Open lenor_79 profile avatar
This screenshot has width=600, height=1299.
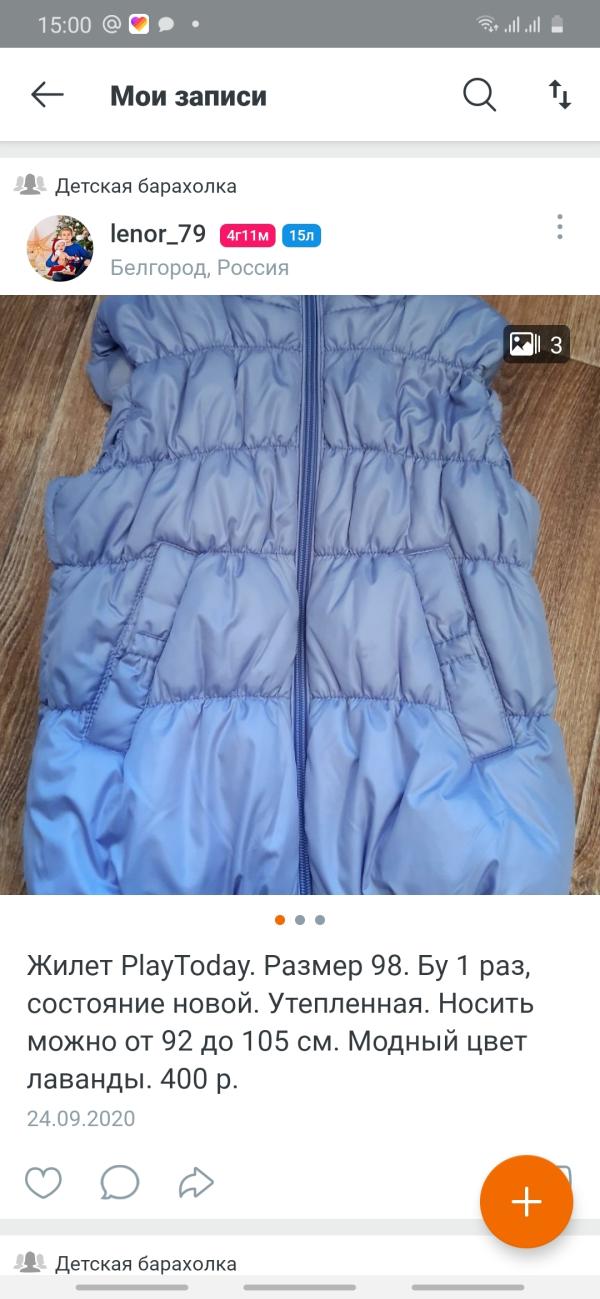[x=60, y=248]
